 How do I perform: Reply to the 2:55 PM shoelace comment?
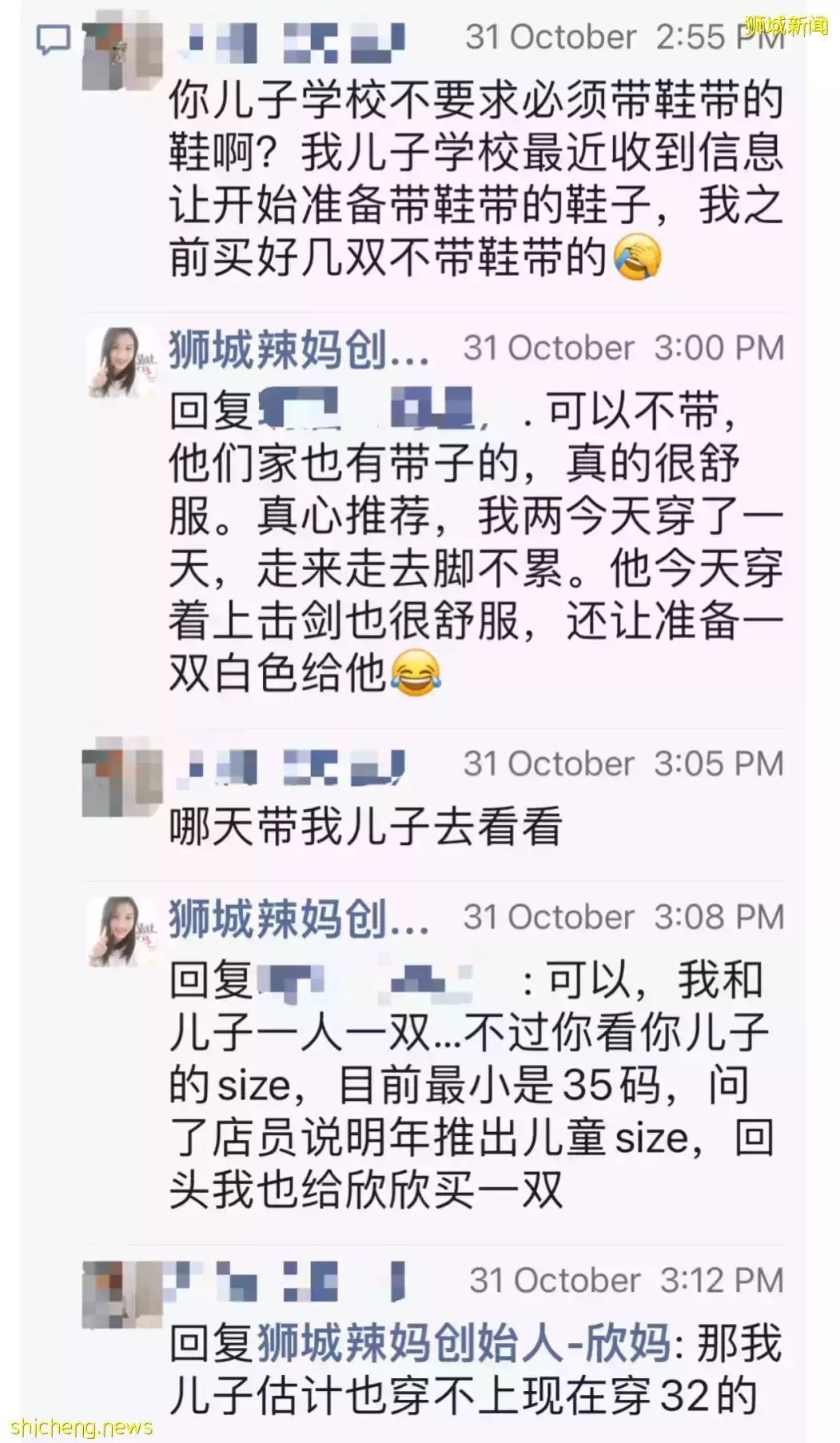click(475, 179)
